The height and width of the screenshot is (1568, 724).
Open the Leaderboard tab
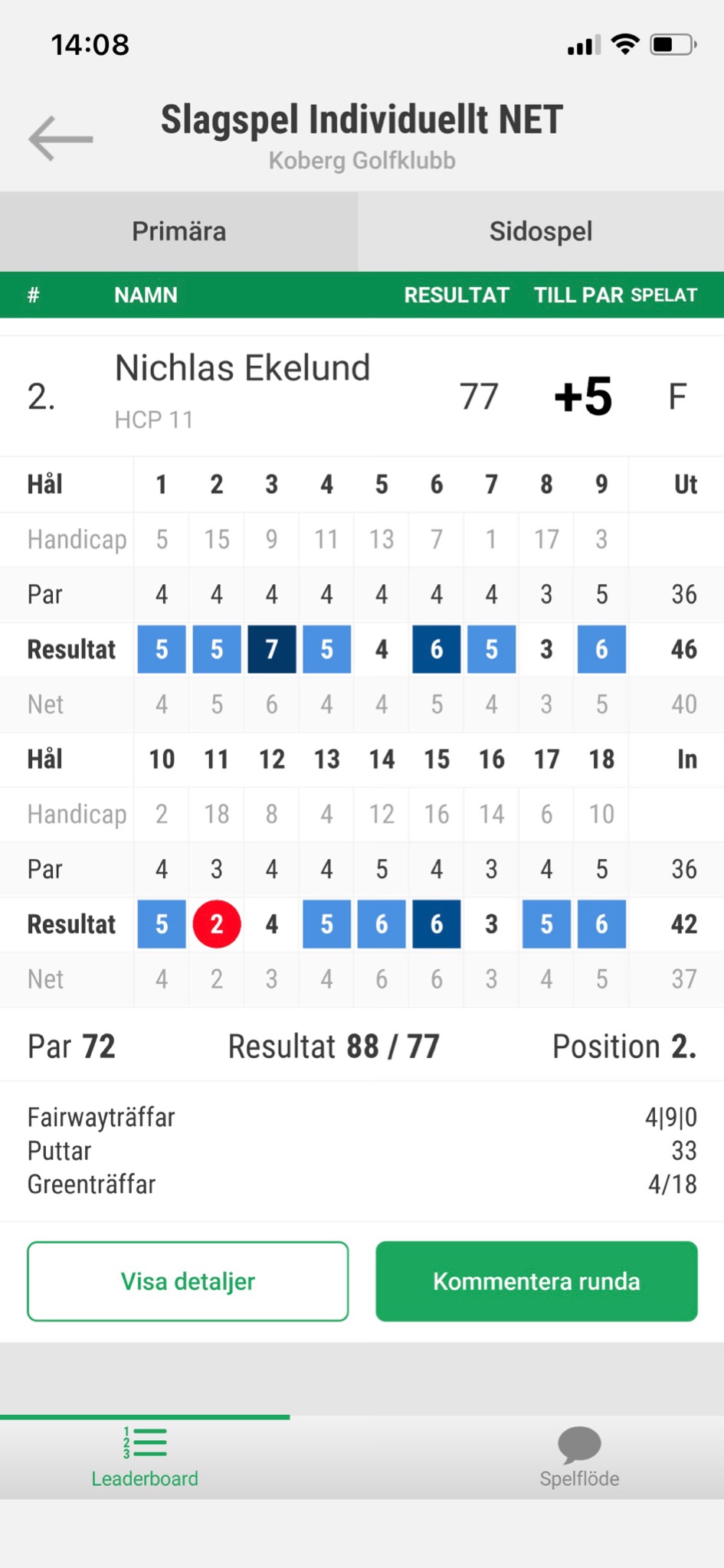tap(145, 1457)
